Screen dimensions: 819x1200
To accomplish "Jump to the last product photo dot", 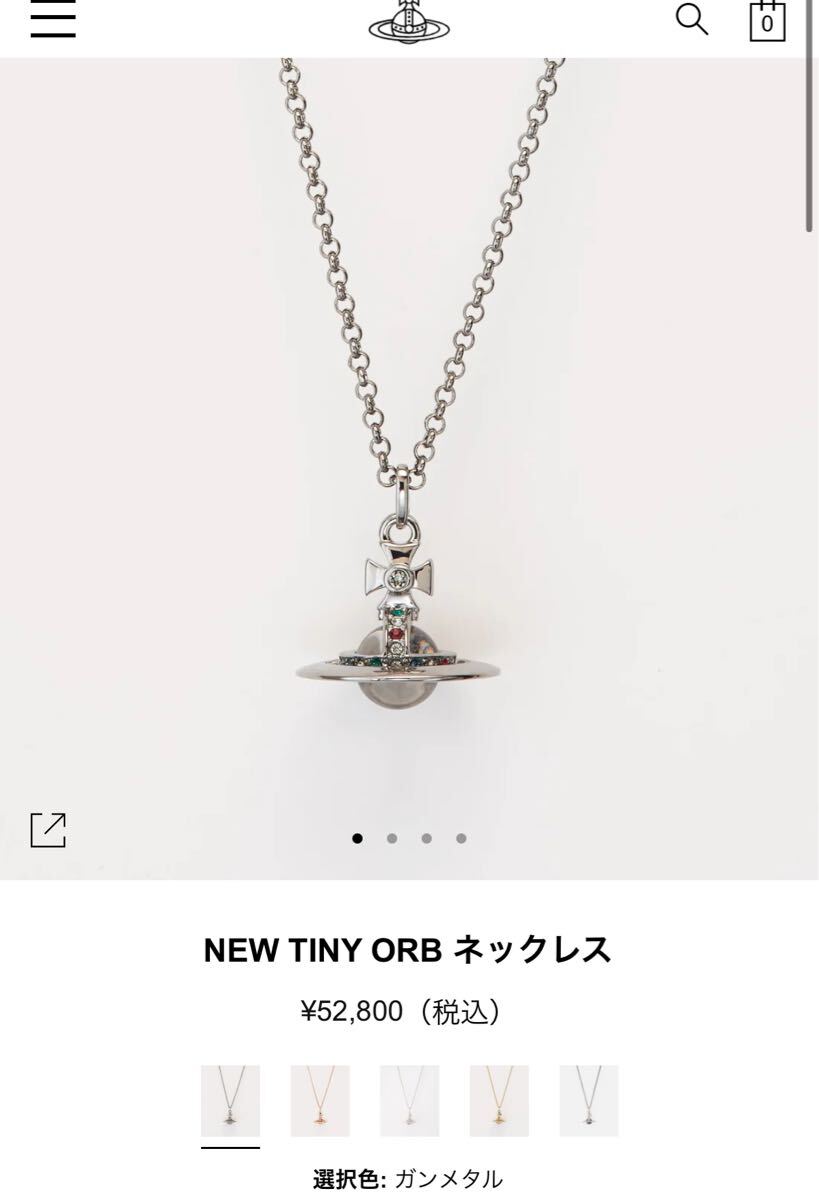I will [461, 839].
